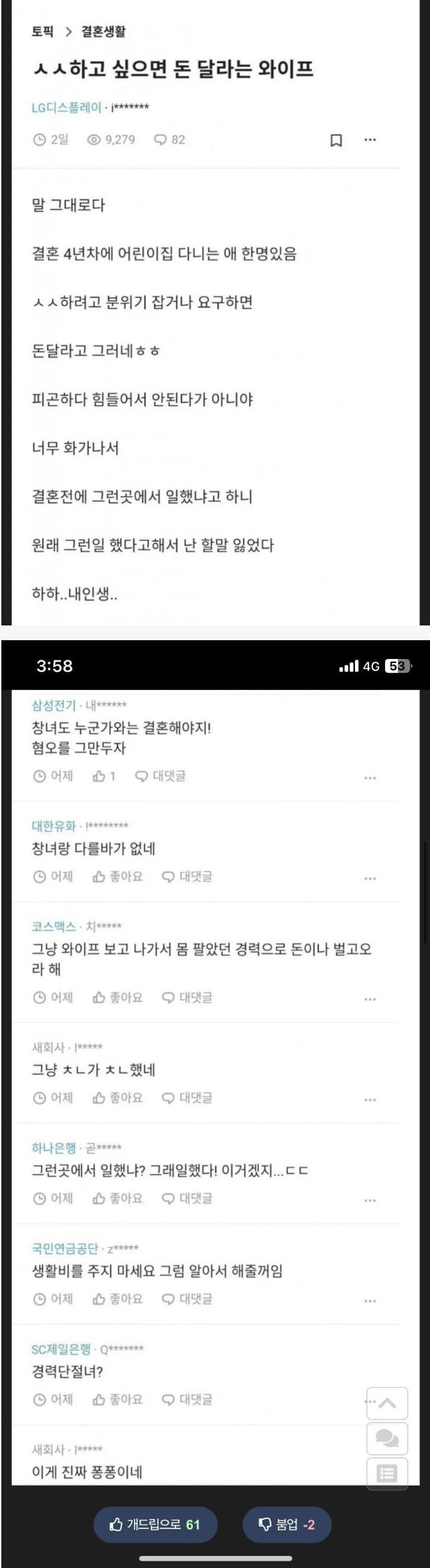This screenshot has height=1568, width=430.
Task: Downvote the post with 붐업 button
Action: coord(287,1524)
